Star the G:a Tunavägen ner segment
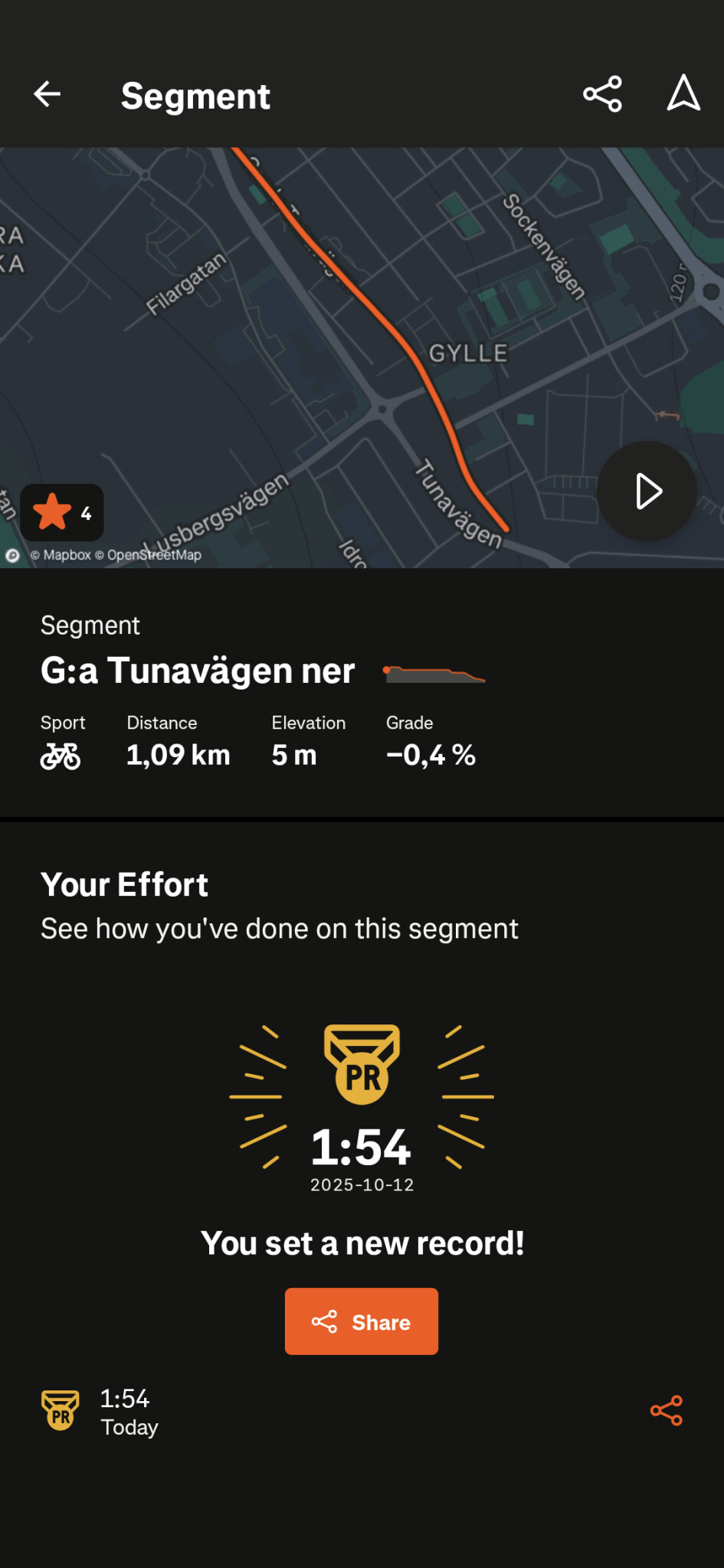Screen dimensions: 724x1568 click(61, 512)
